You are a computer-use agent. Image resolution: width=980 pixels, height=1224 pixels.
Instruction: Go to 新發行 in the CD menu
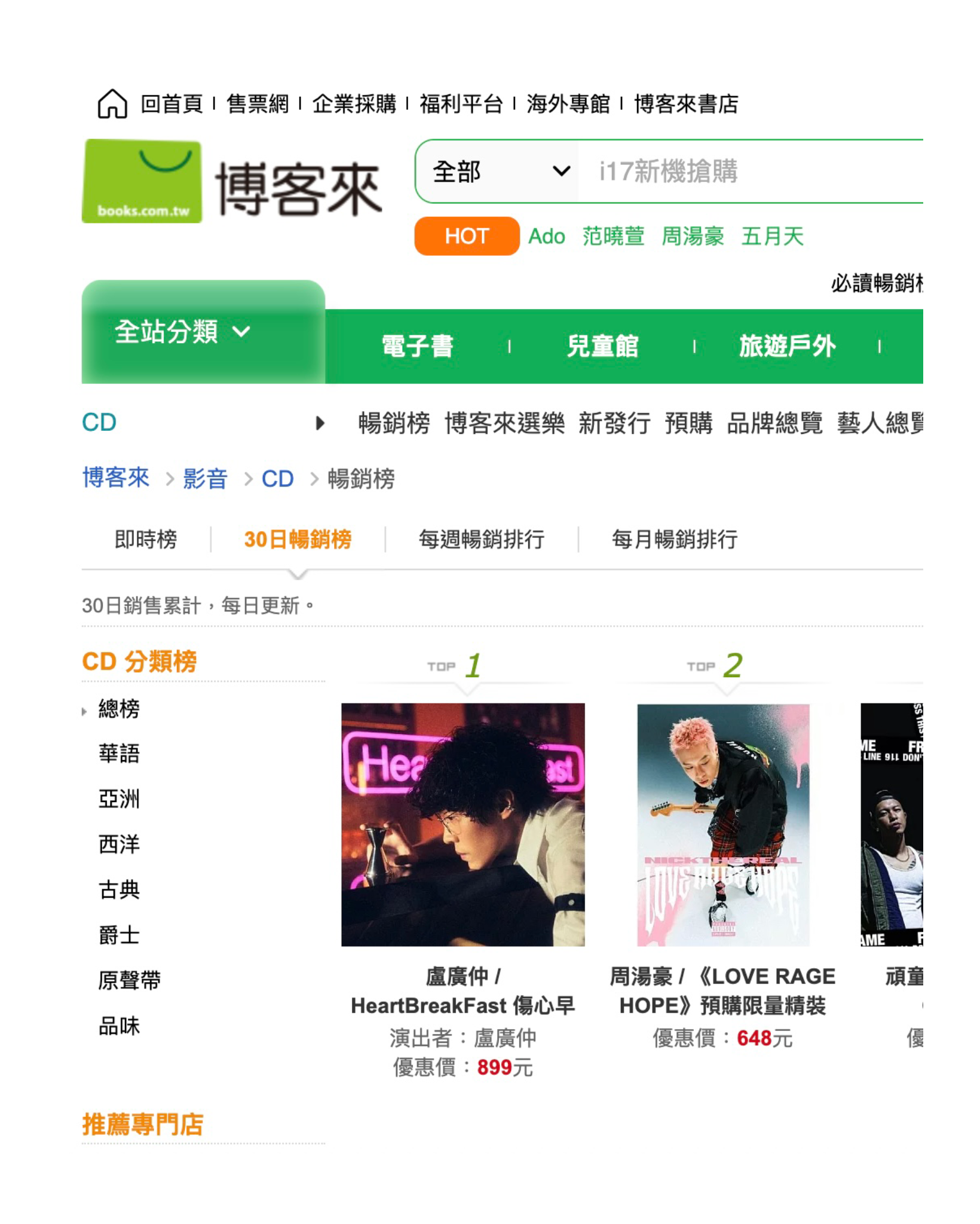coord(614,423)
